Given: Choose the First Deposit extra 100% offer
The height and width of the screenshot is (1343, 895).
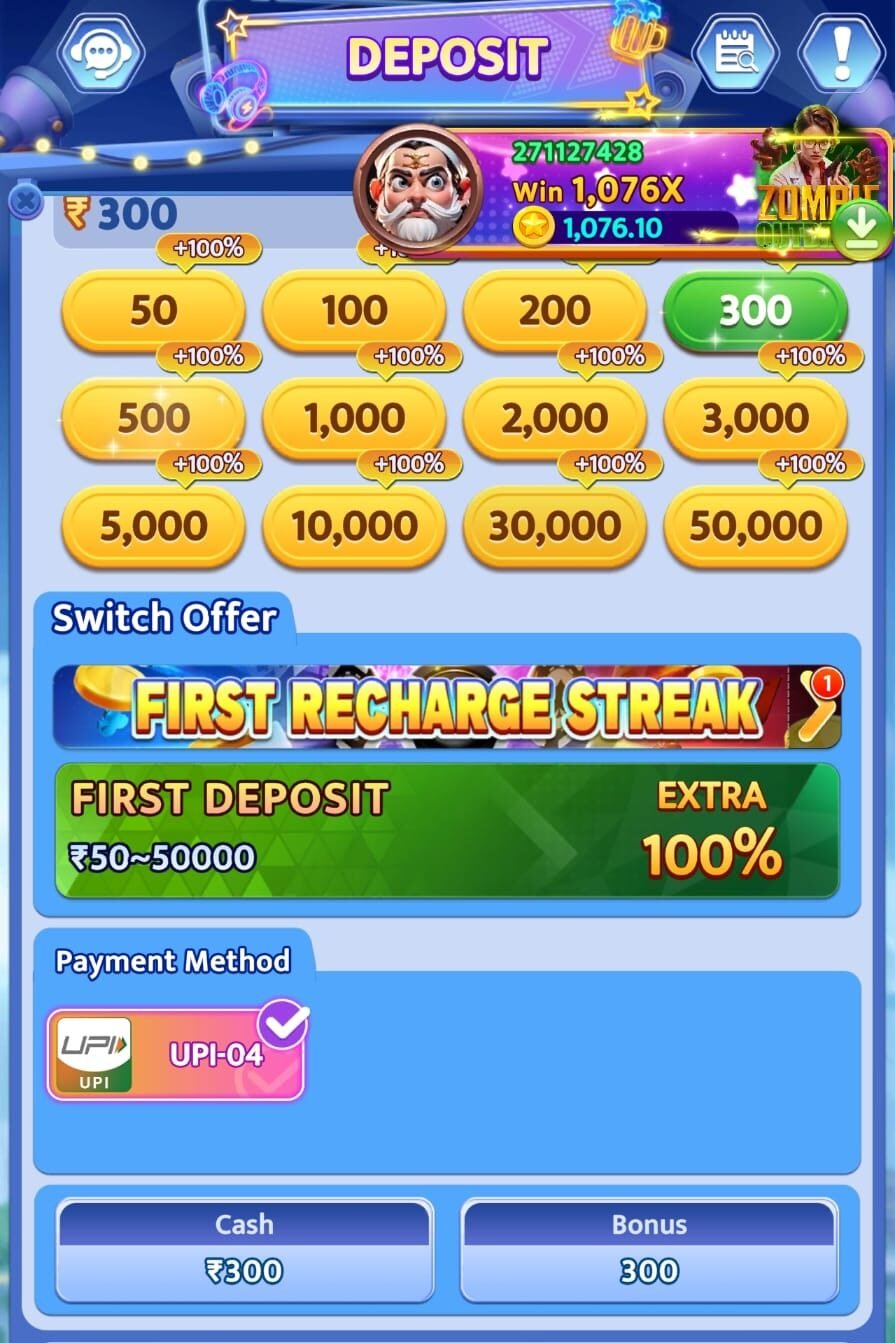Looking at the screenshot, I should [x=447, y=830].
